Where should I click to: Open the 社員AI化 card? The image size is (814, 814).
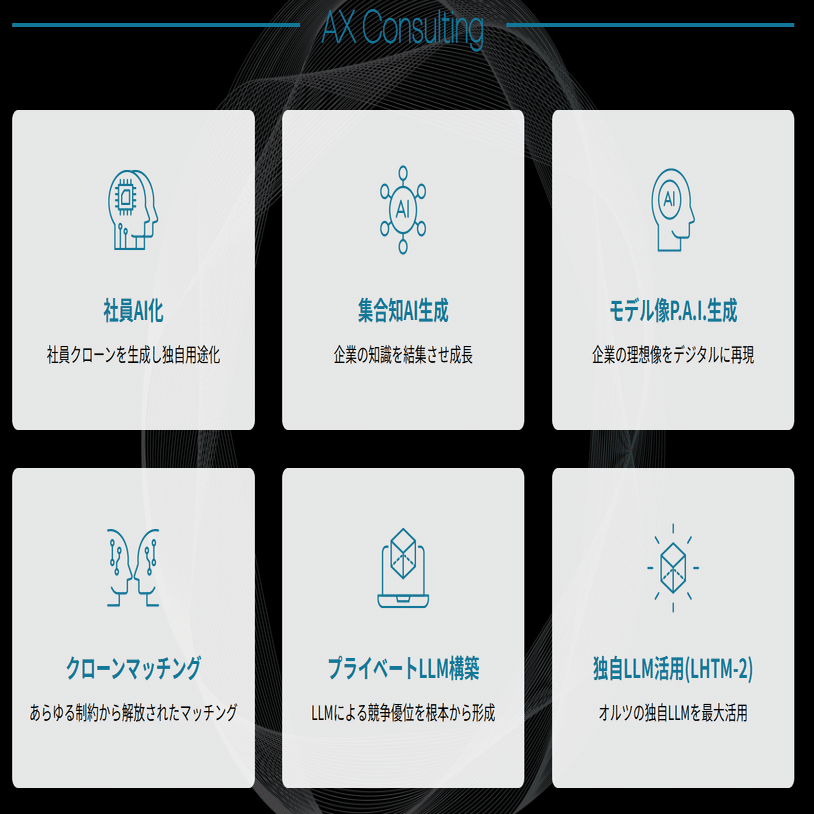(133, 270)
